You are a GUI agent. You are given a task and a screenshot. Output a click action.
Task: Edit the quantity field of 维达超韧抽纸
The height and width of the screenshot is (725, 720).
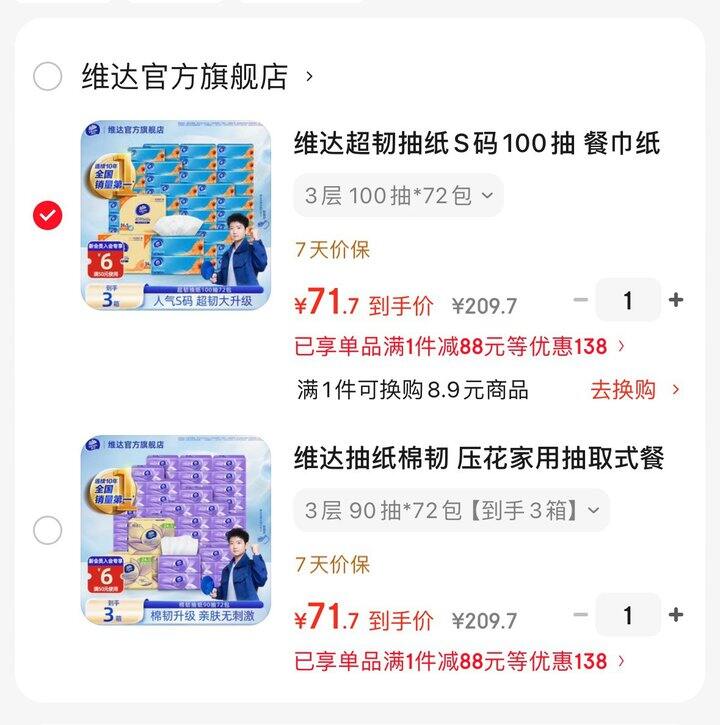coord(628,300)
